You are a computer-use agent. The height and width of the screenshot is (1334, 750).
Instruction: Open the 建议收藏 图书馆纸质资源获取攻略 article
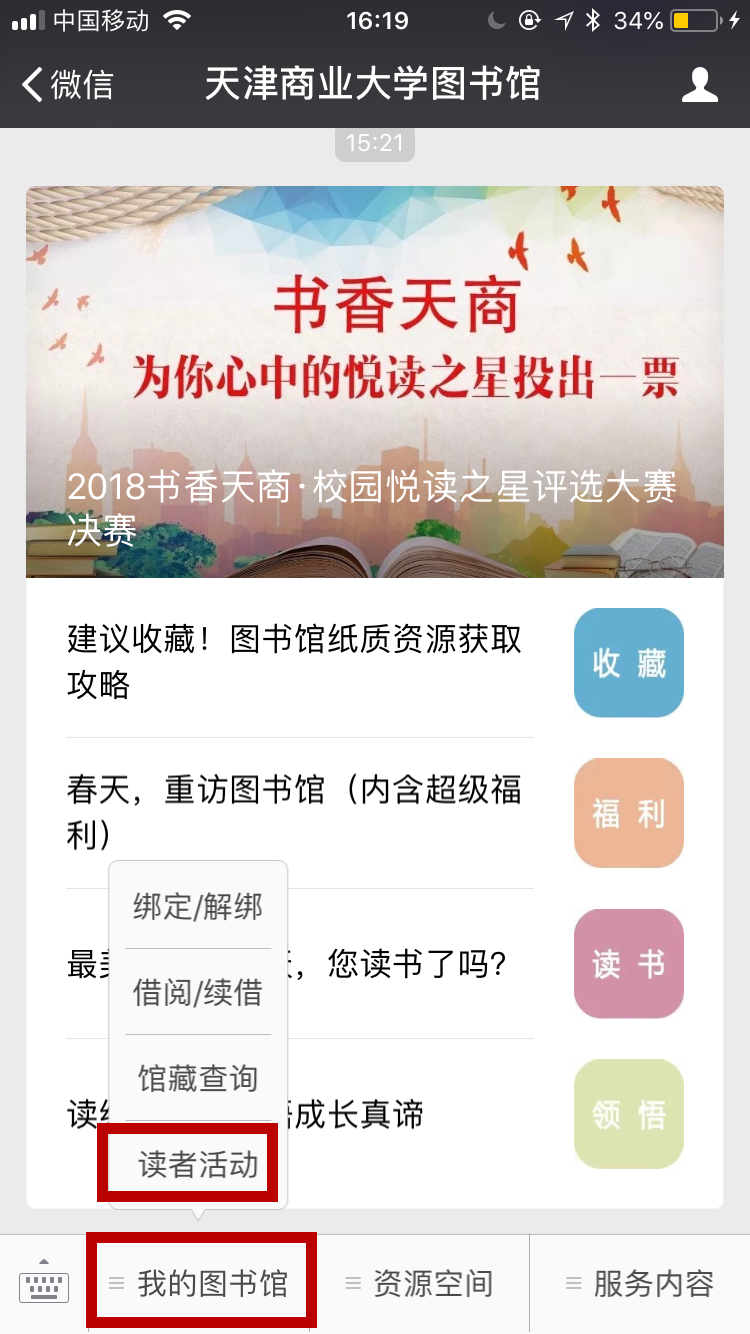click(375, 662)
